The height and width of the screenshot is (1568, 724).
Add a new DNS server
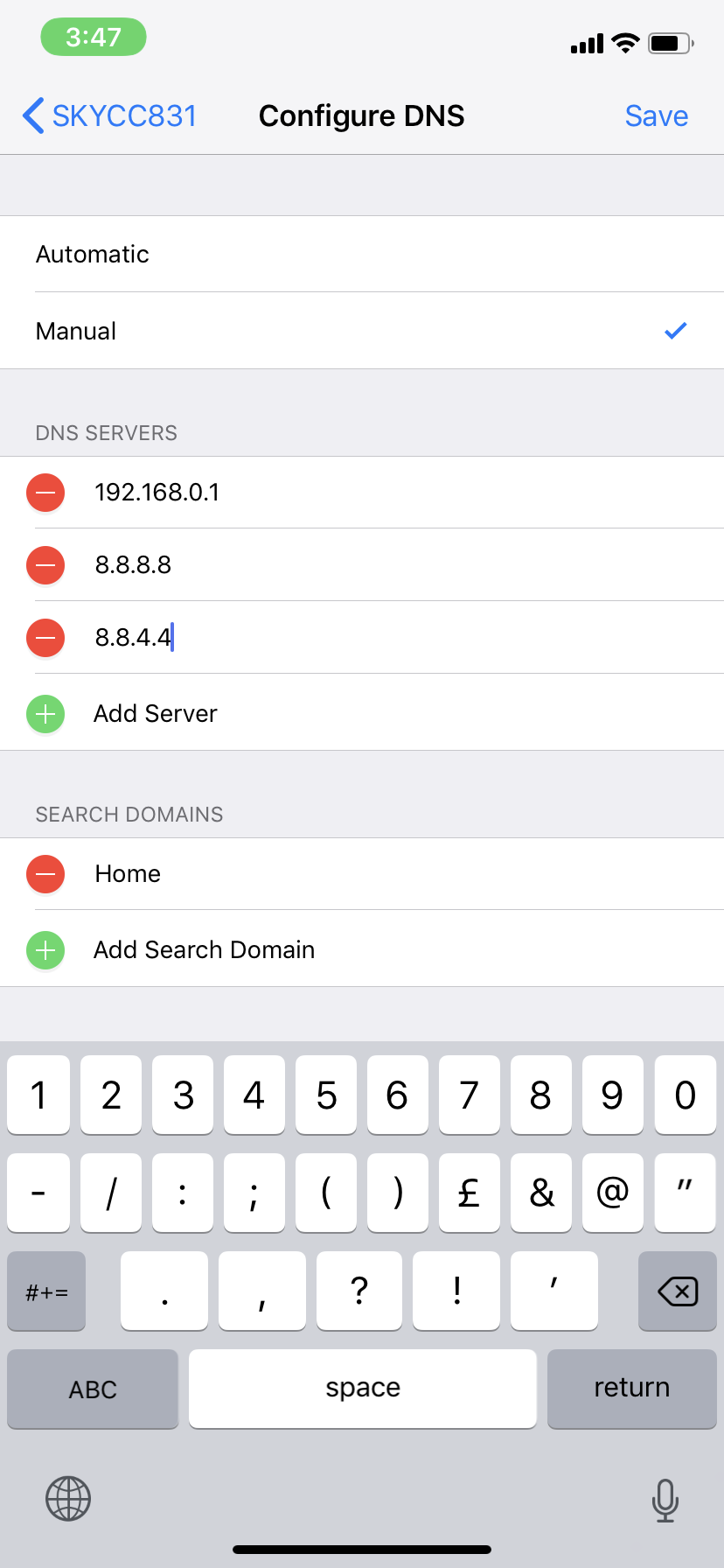tap(155, 714)
